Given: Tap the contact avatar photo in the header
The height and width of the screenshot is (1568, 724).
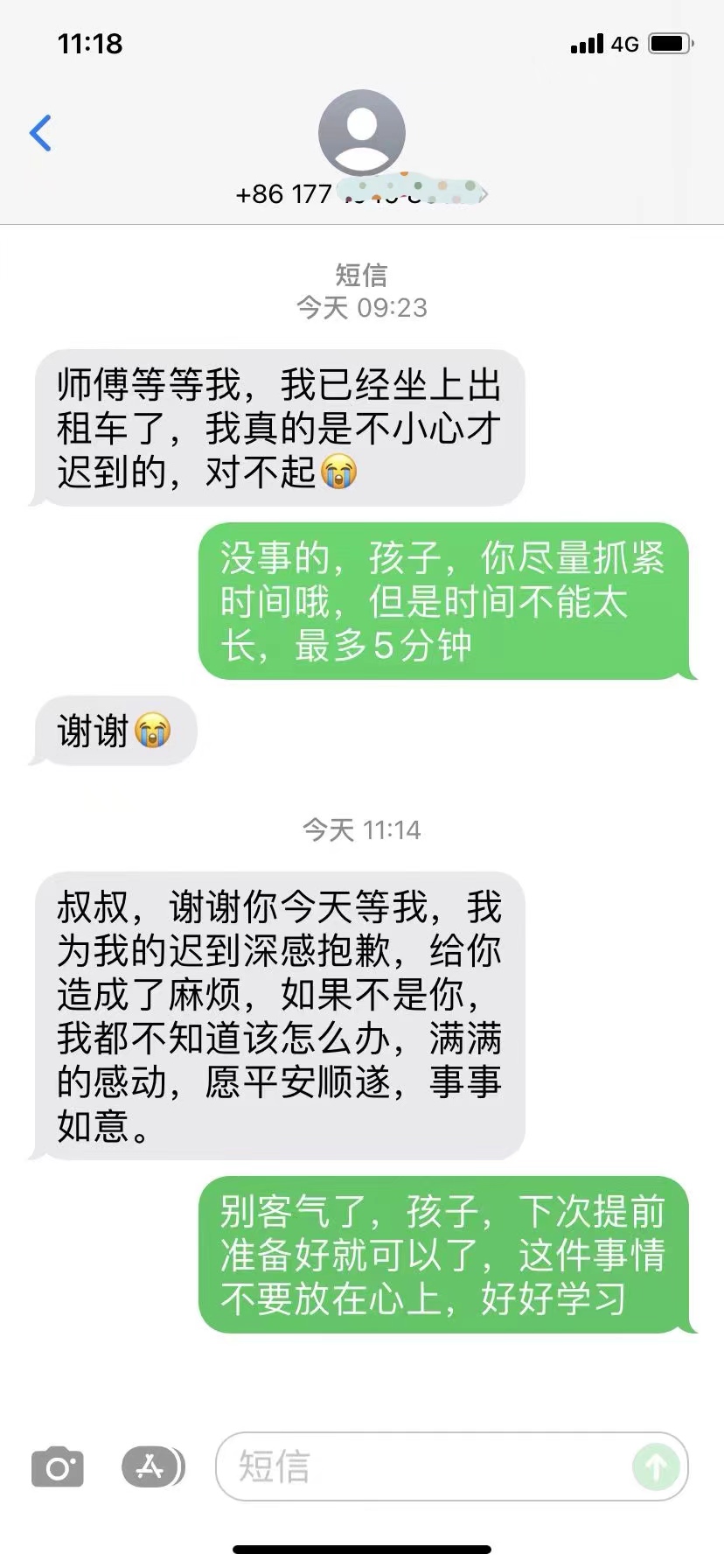Looking at the screenshot, I should coord(362,131).
